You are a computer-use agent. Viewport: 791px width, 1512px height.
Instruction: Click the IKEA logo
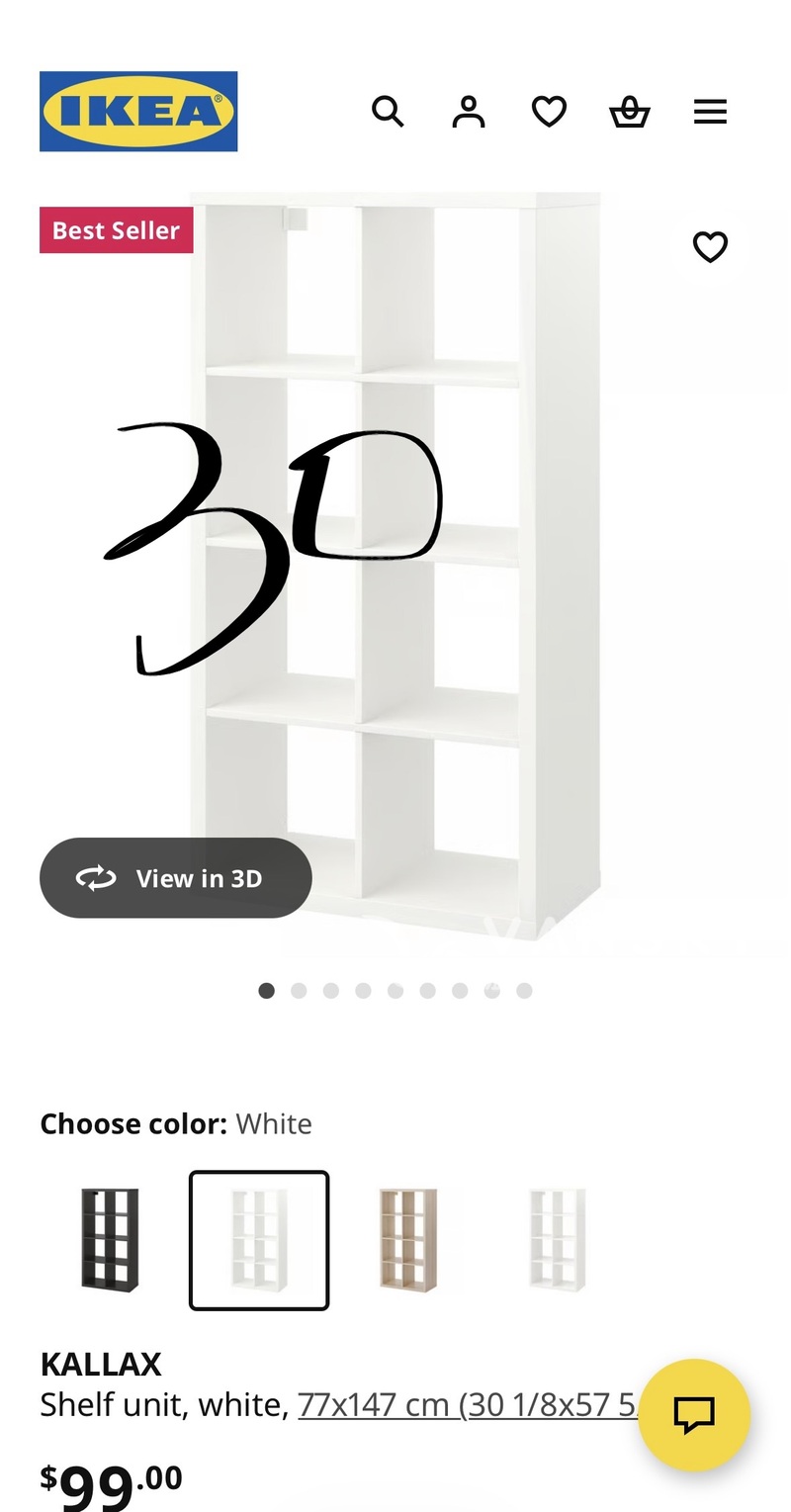[138, 111]
